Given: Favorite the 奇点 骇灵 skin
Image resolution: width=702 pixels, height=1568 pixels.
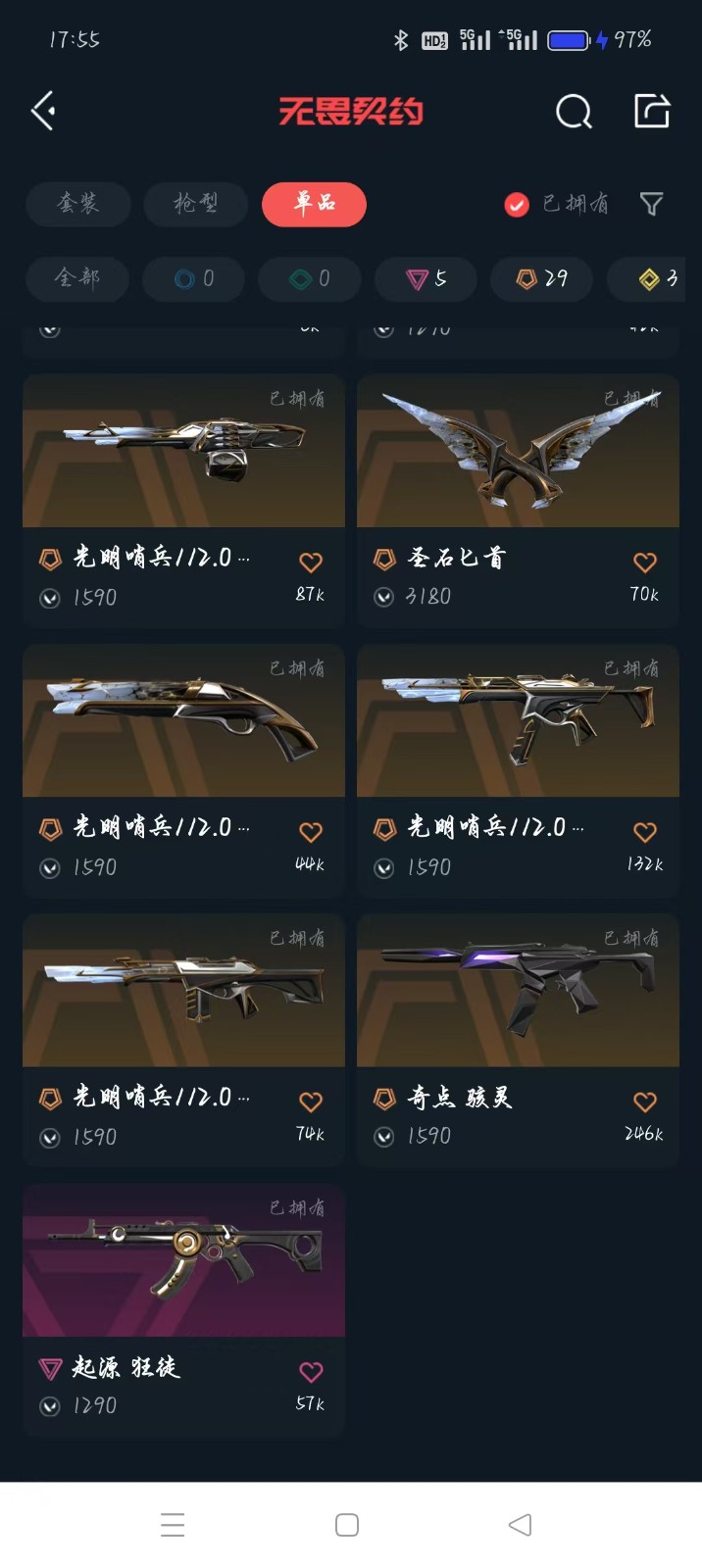Looking at the screenshot, I should (x=644, y=1102).
